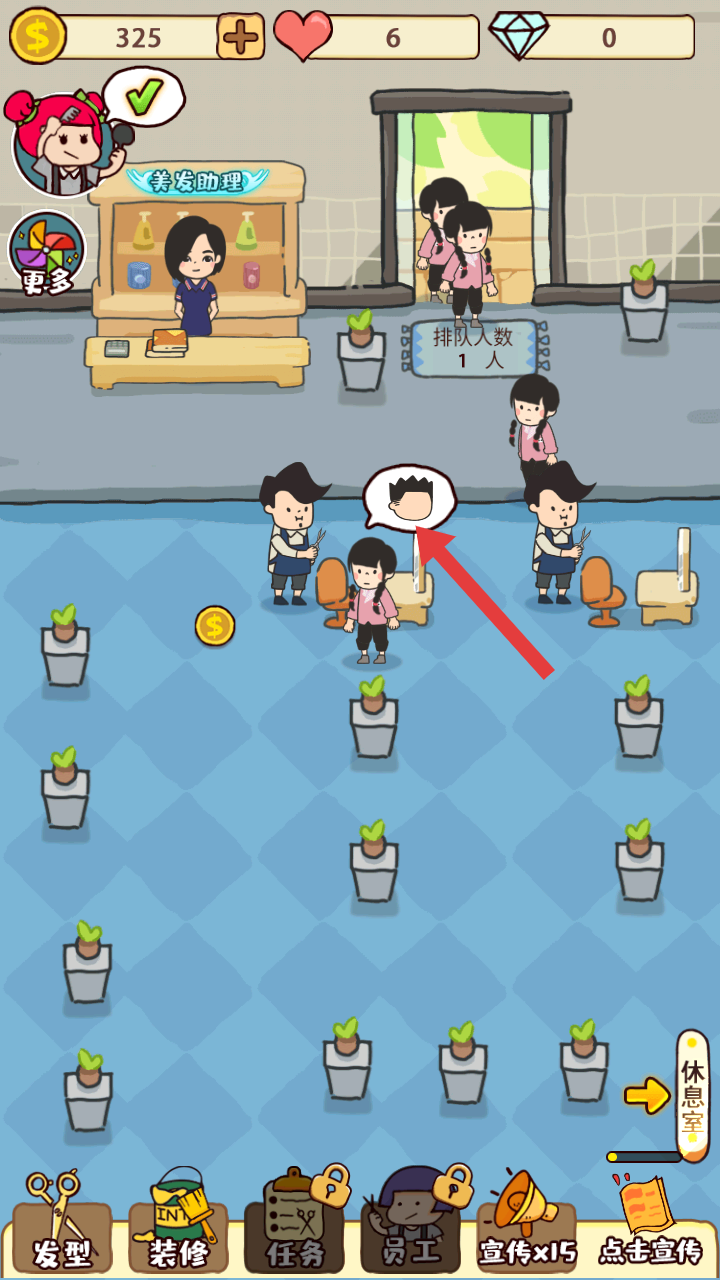Viewport: 720px width, 1280px height.
Task: Tap 点击宣传 to promote the salon
Action: (650, 1225)
